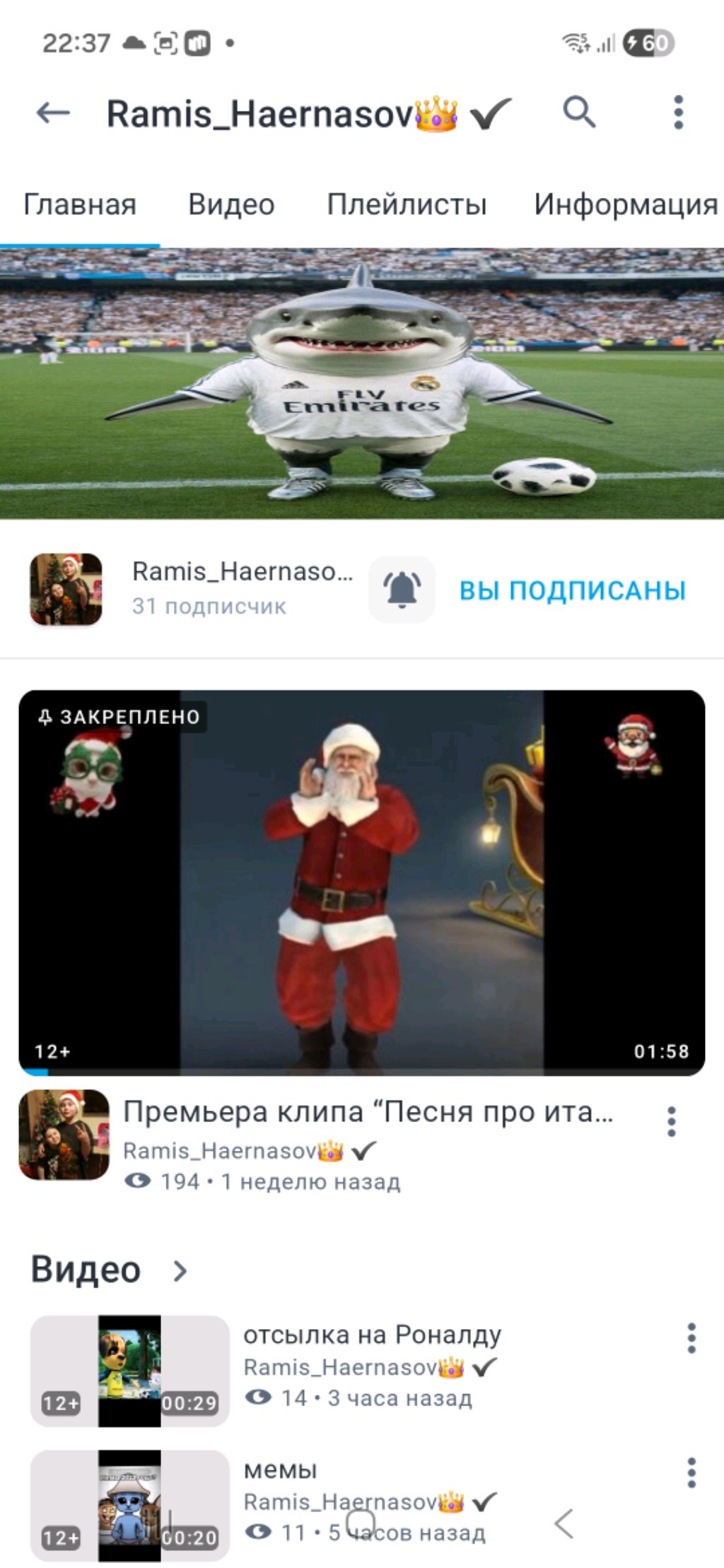Screen dimensions: 724x1568
Task: Open options for the отсылка на Роналду video
Action: 691,1338
